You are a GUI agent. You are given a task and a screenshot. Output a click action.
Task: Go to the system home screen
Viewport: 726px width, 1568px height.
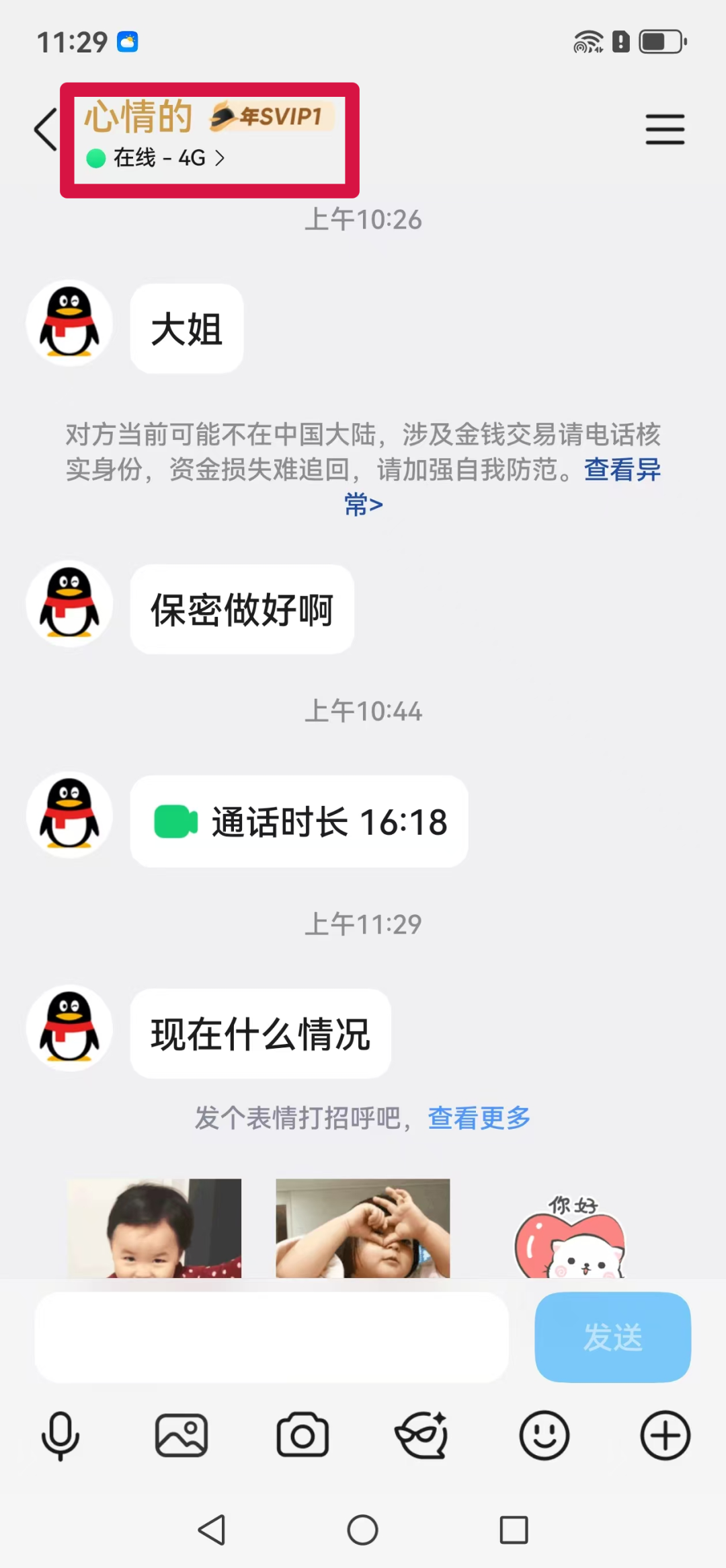[x=362, y=1530]
